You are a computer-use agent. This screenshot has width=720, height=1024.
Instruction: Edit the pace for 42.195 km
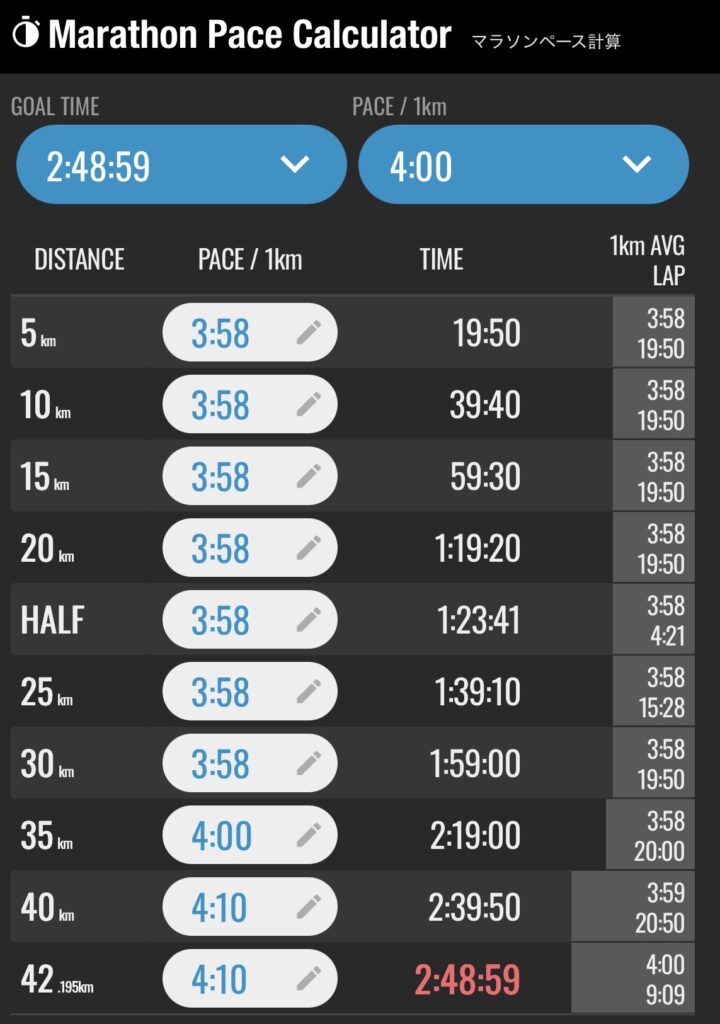(250, 979)
